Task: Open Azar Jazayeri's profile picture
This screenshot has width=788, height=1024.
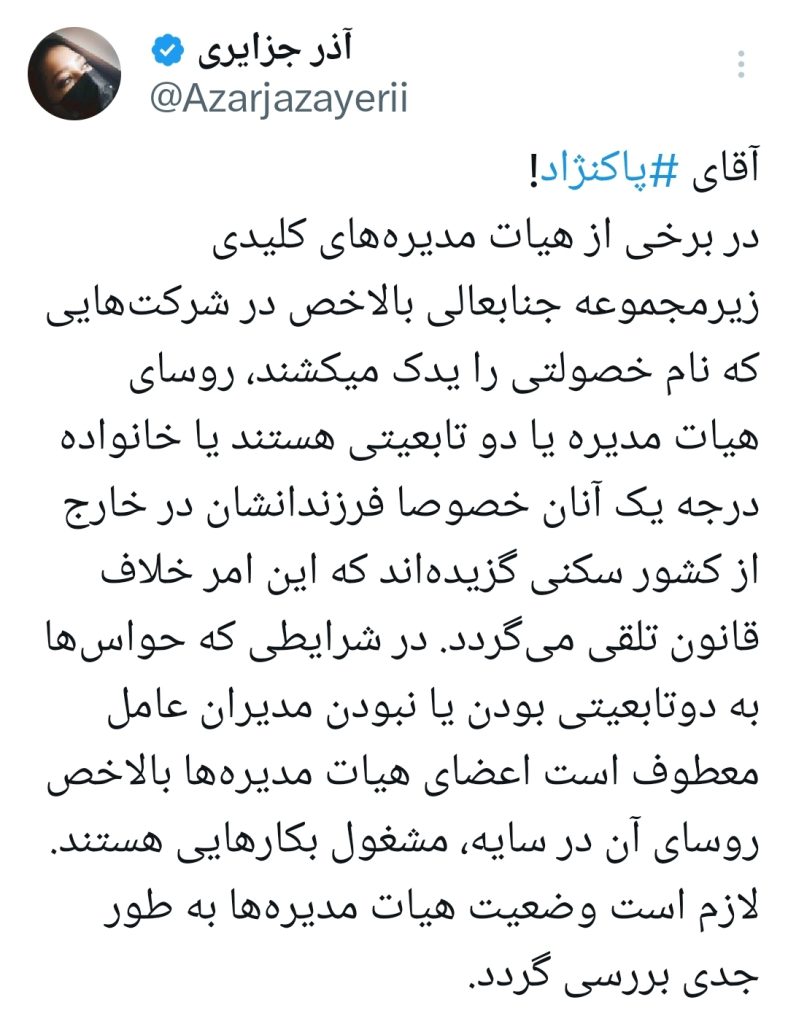Action: [75, 74]
